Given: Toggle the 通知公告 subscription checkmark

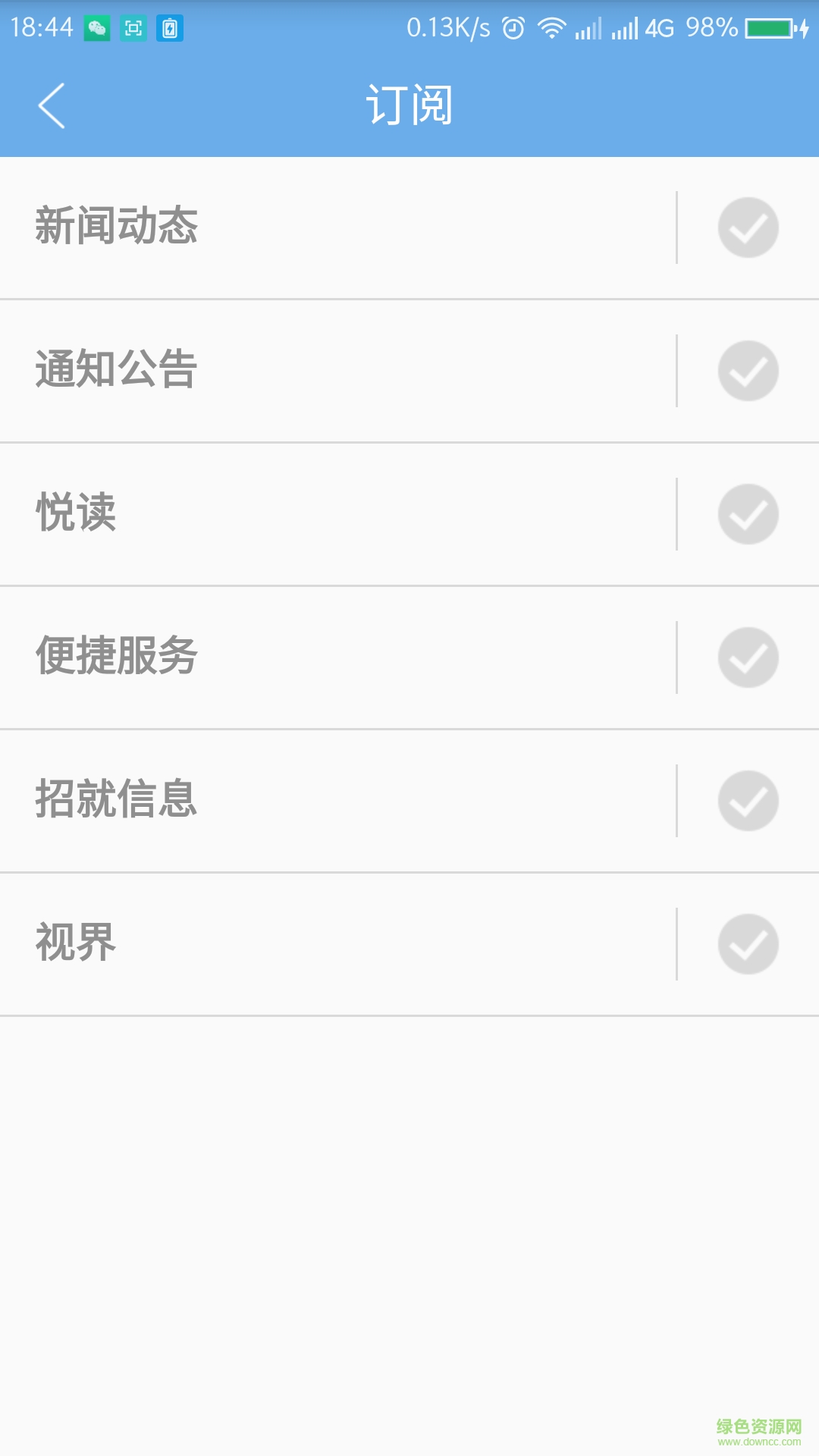Looking at the screenshot, I should point(749,371).
